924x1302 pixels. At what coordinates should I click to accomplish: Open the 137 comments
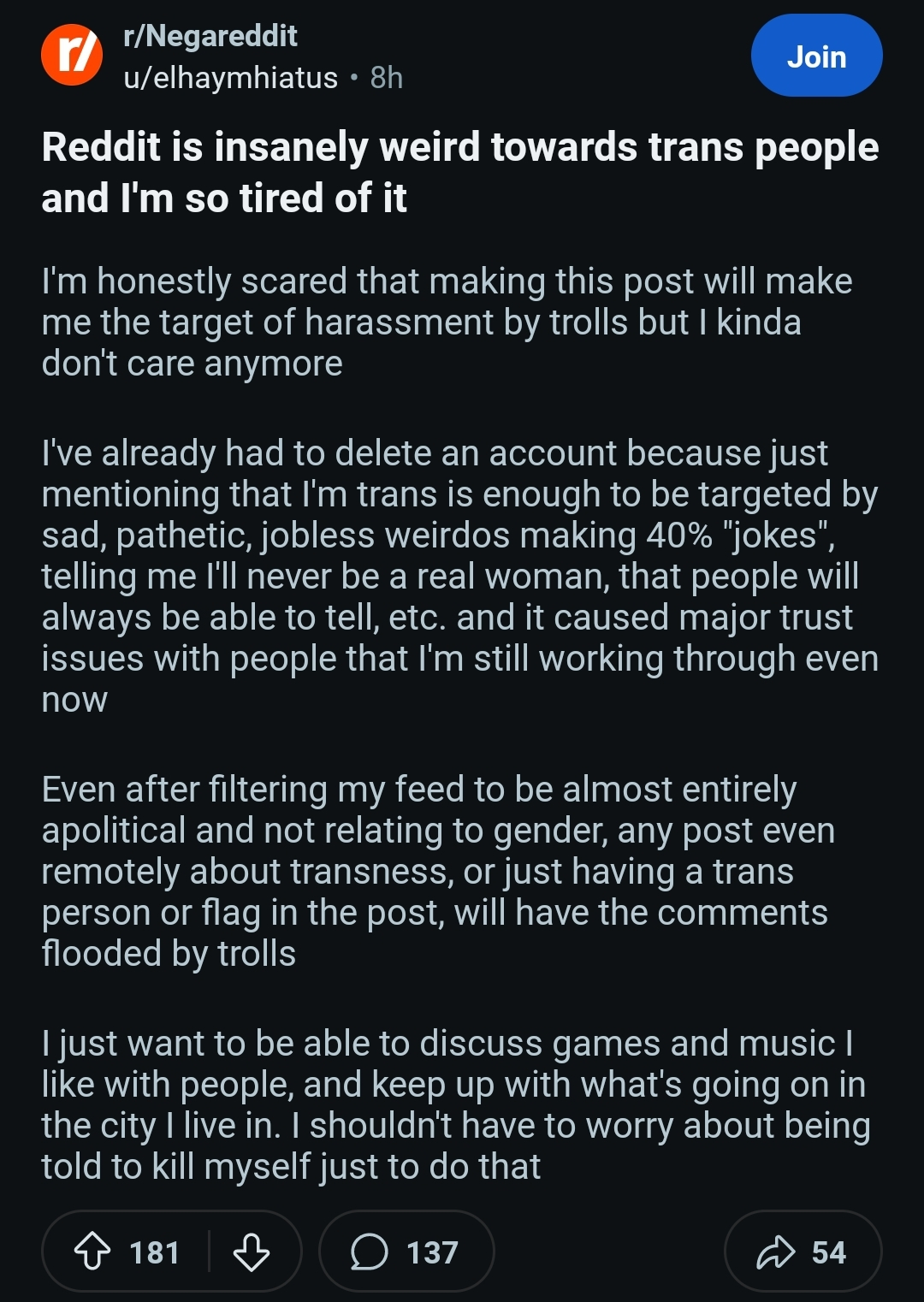pyautogui.click(x=406, y=1252)
